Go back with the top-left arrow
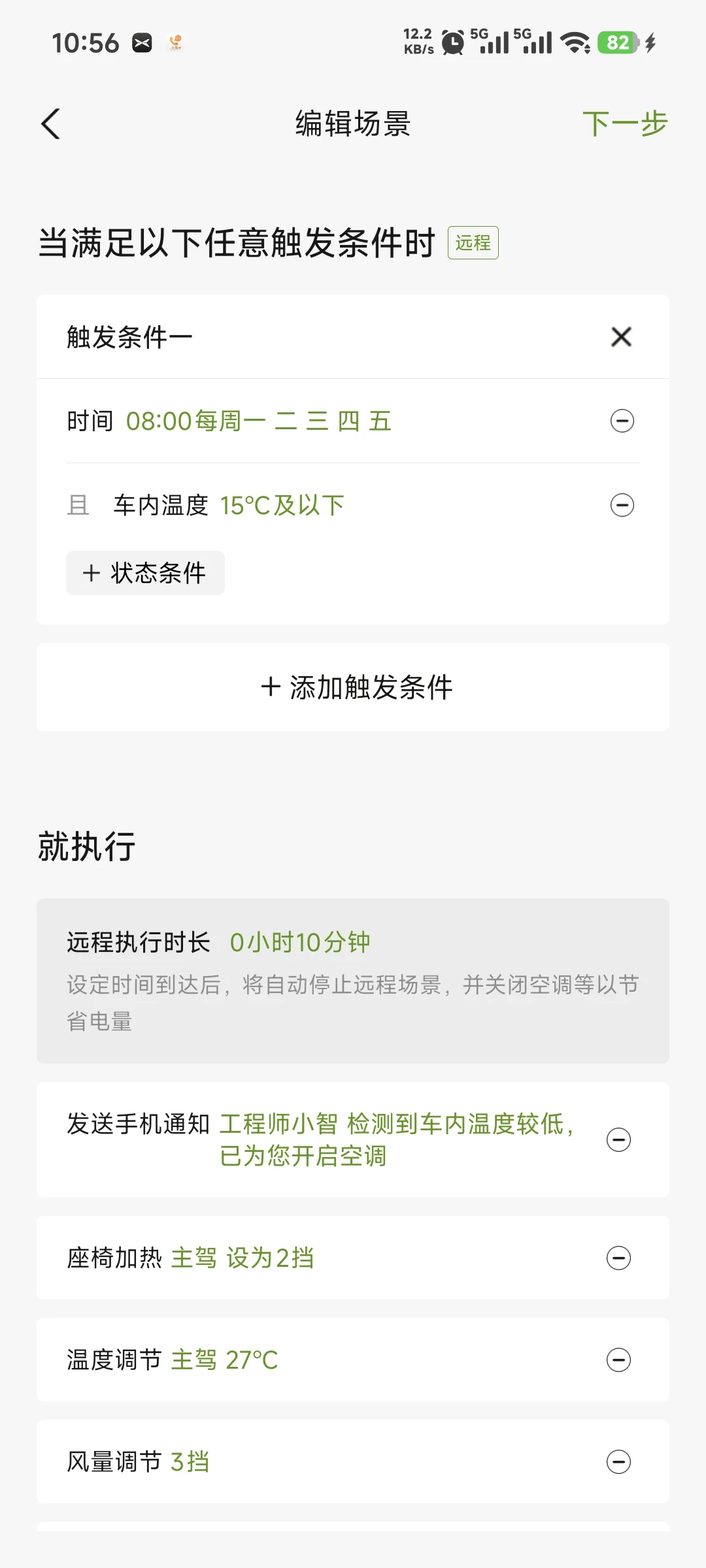 [51, 123]
